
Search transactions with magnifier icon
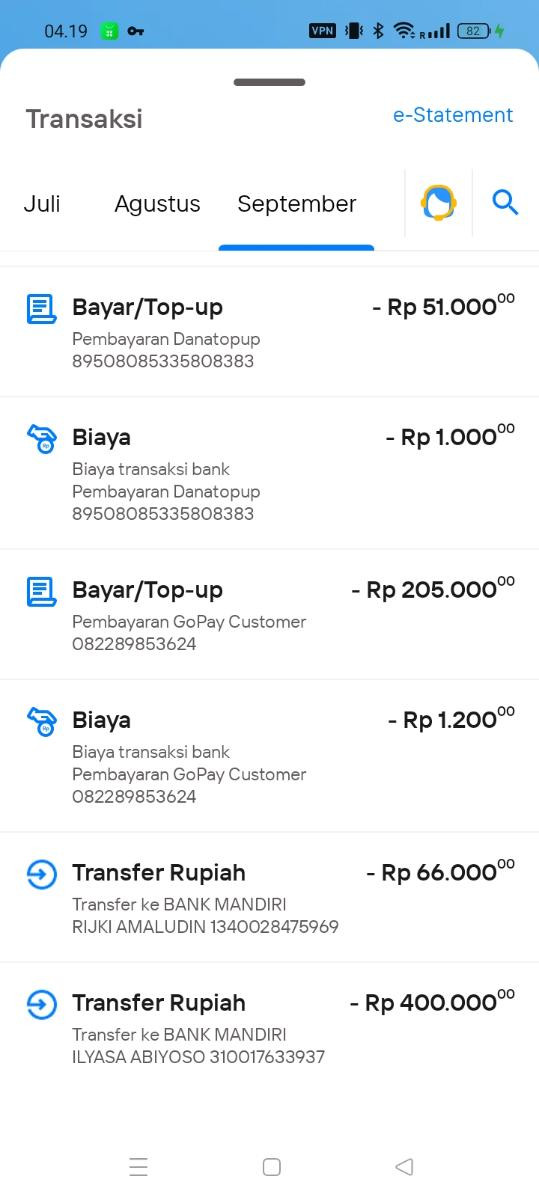pyautogui.click(x=505, y=203)
